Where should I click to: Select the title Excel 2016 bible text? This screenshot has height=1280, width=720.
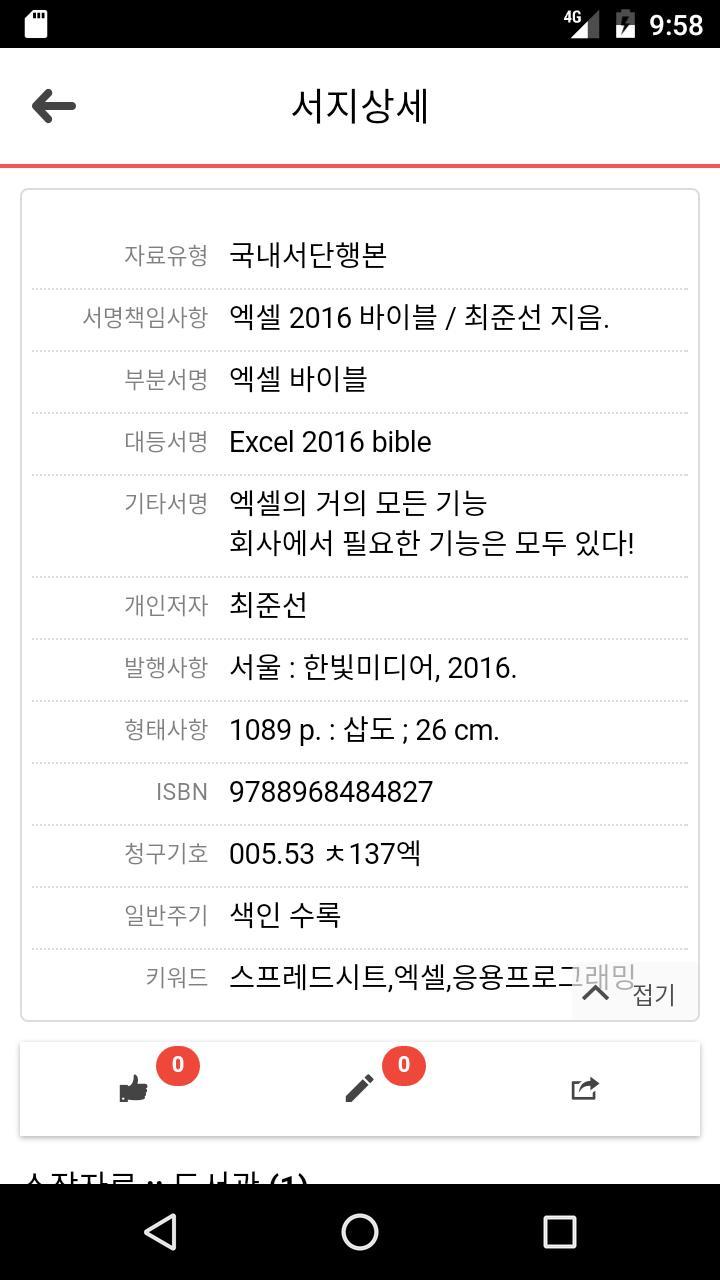[330, 441]
